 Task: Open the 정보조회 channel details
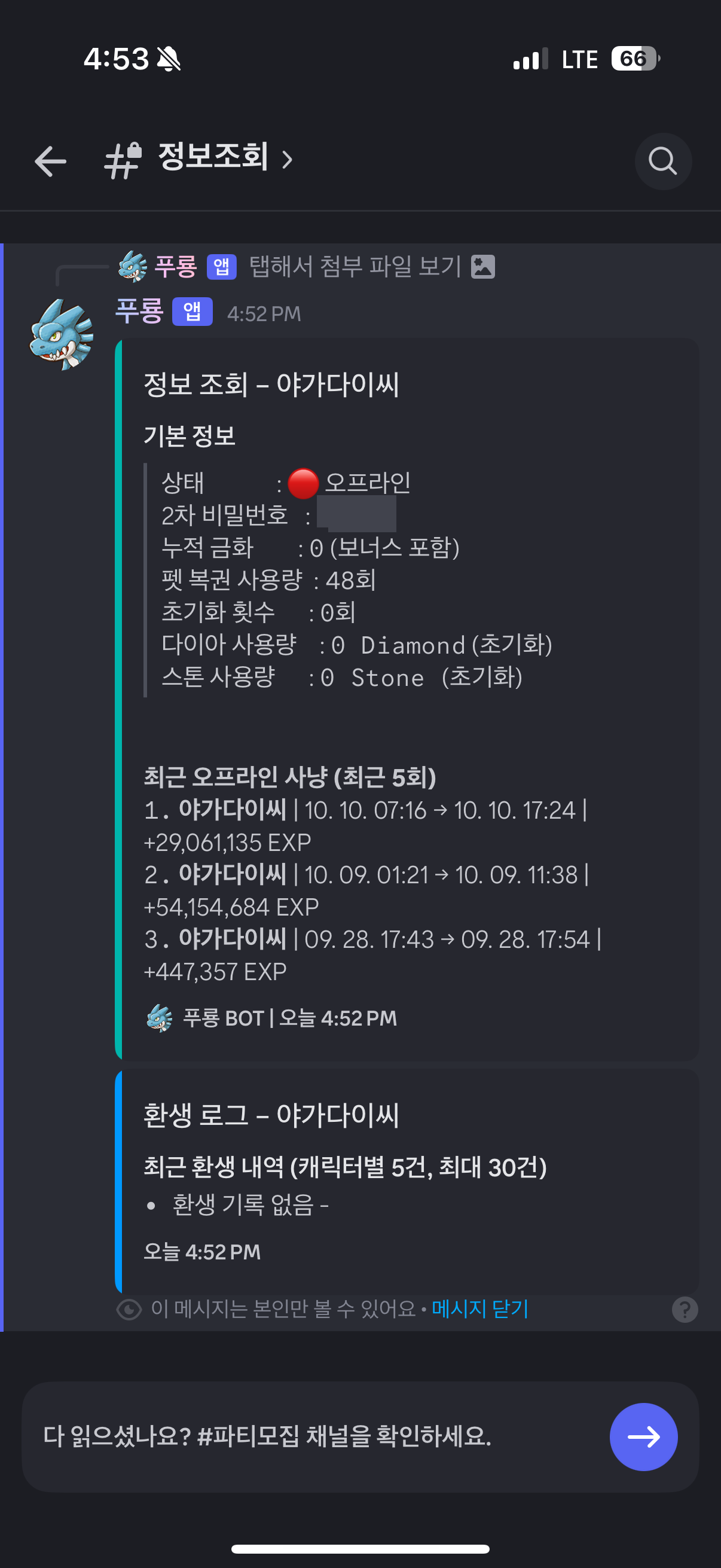coord(213,158)
